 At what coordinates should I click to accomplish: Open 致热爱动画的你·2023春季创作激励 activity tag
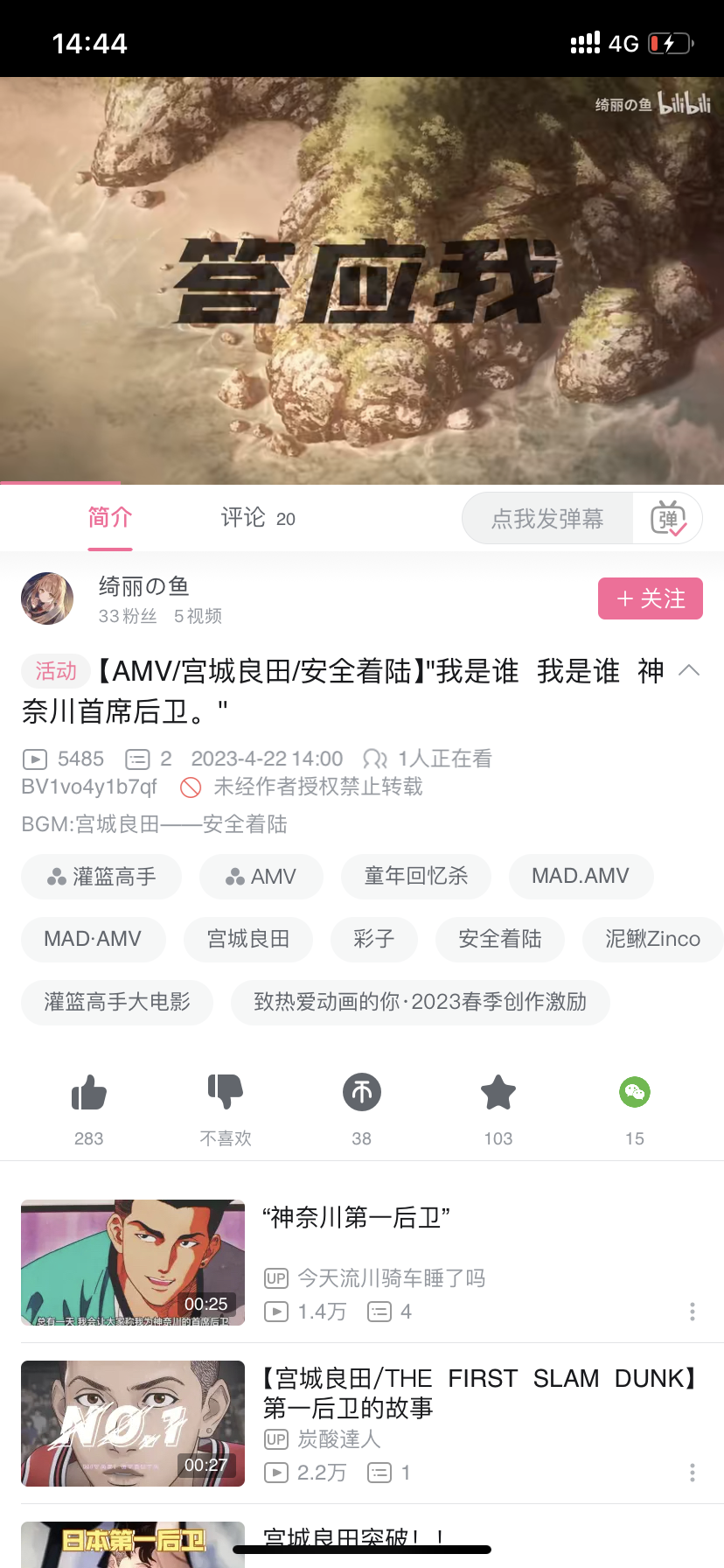pyautogui.click(x=421, y=1002)
